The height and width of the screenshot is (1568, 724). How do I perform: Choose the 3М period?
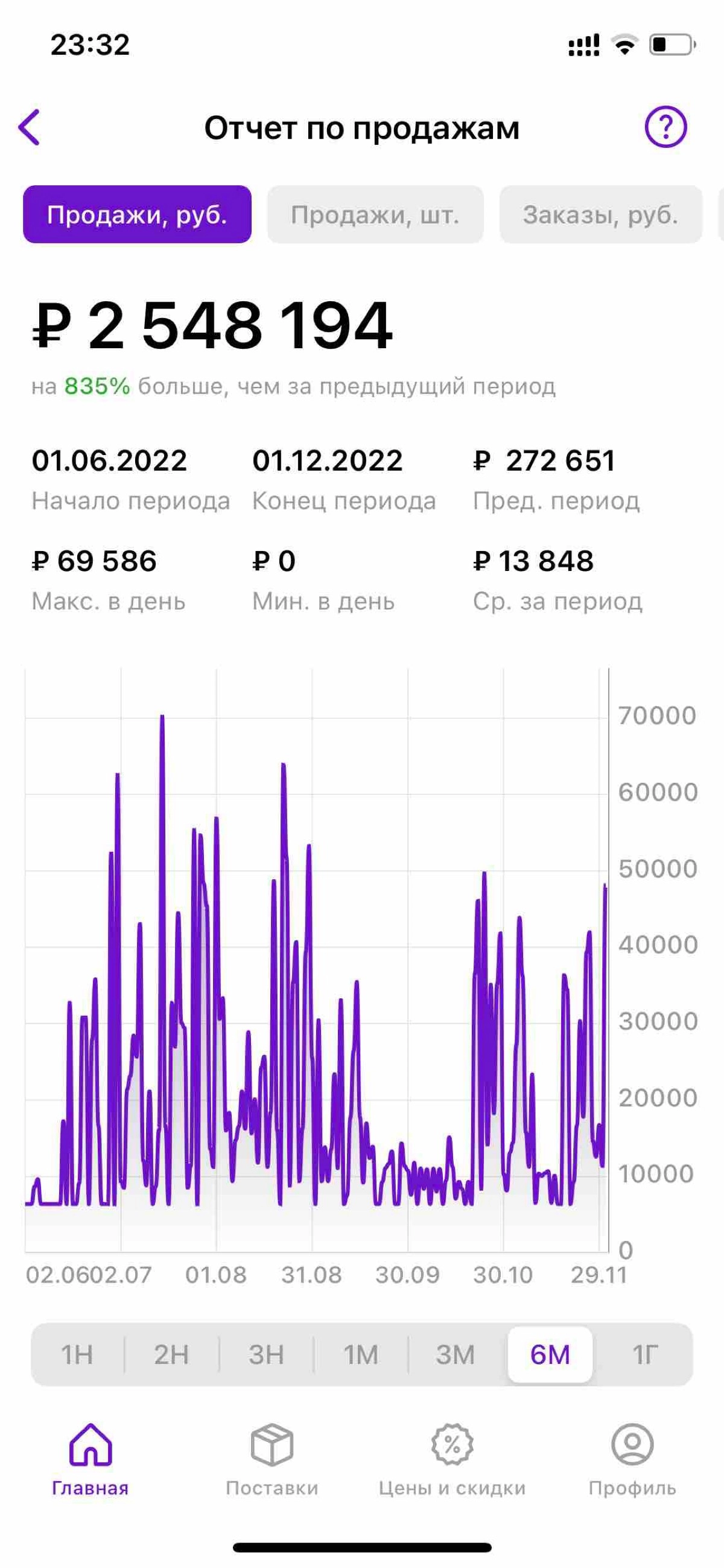[455, 1354]
